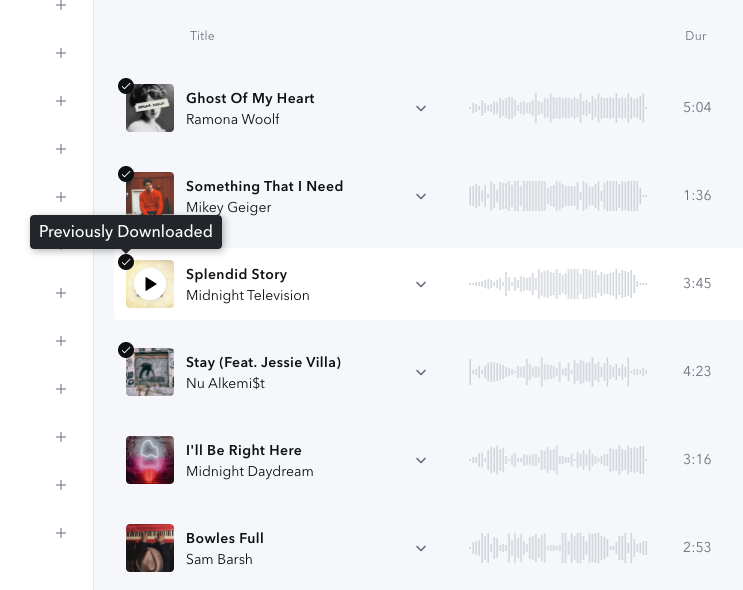Image resolution: width=743 pixels, height=590 pixels.
Task: Sort tracks by Title column
Action: point(202,36)
